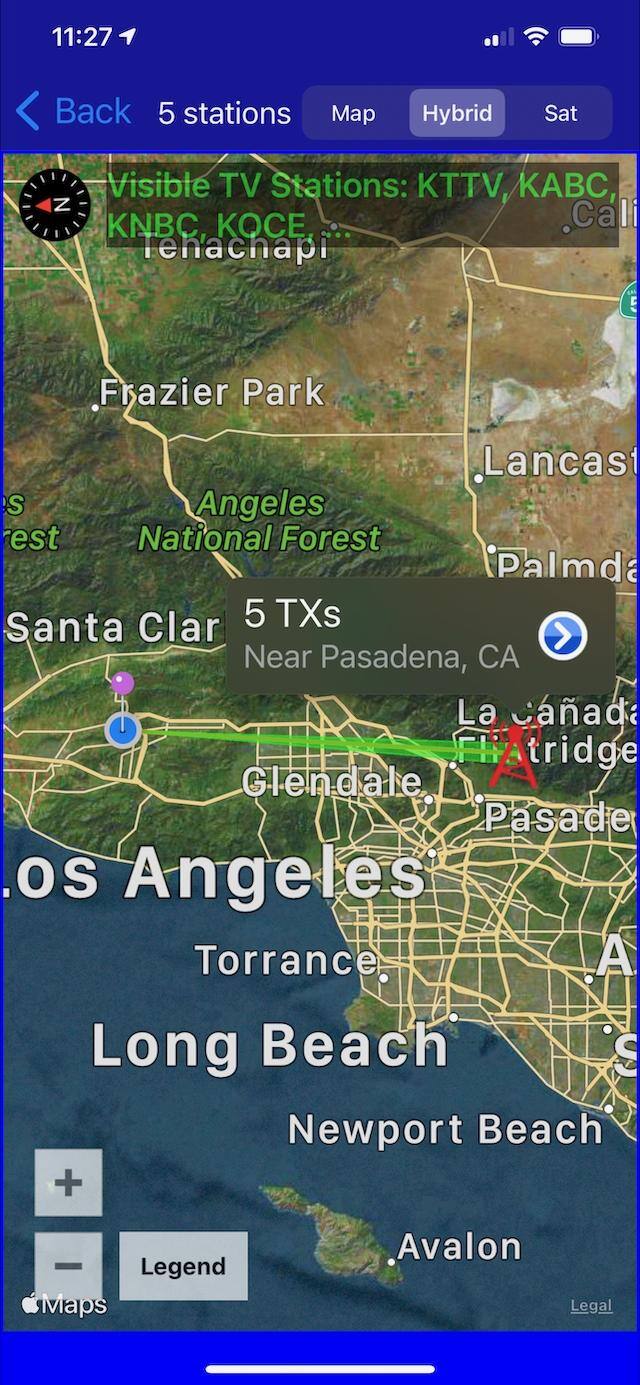Switch to the Map view
Viewport: 640px width, 1385px height.
tap(353, 113)
